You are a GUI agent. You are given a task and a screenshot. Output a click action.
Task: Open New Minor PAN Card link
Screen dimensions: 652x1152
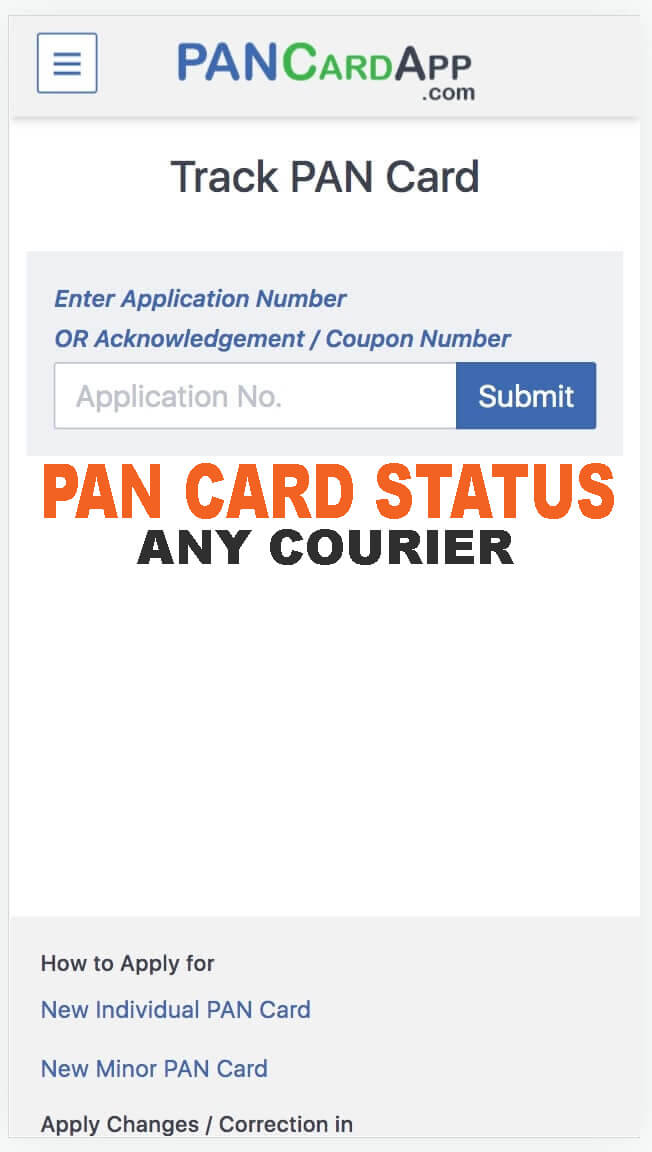click(x=154, y=1068)
